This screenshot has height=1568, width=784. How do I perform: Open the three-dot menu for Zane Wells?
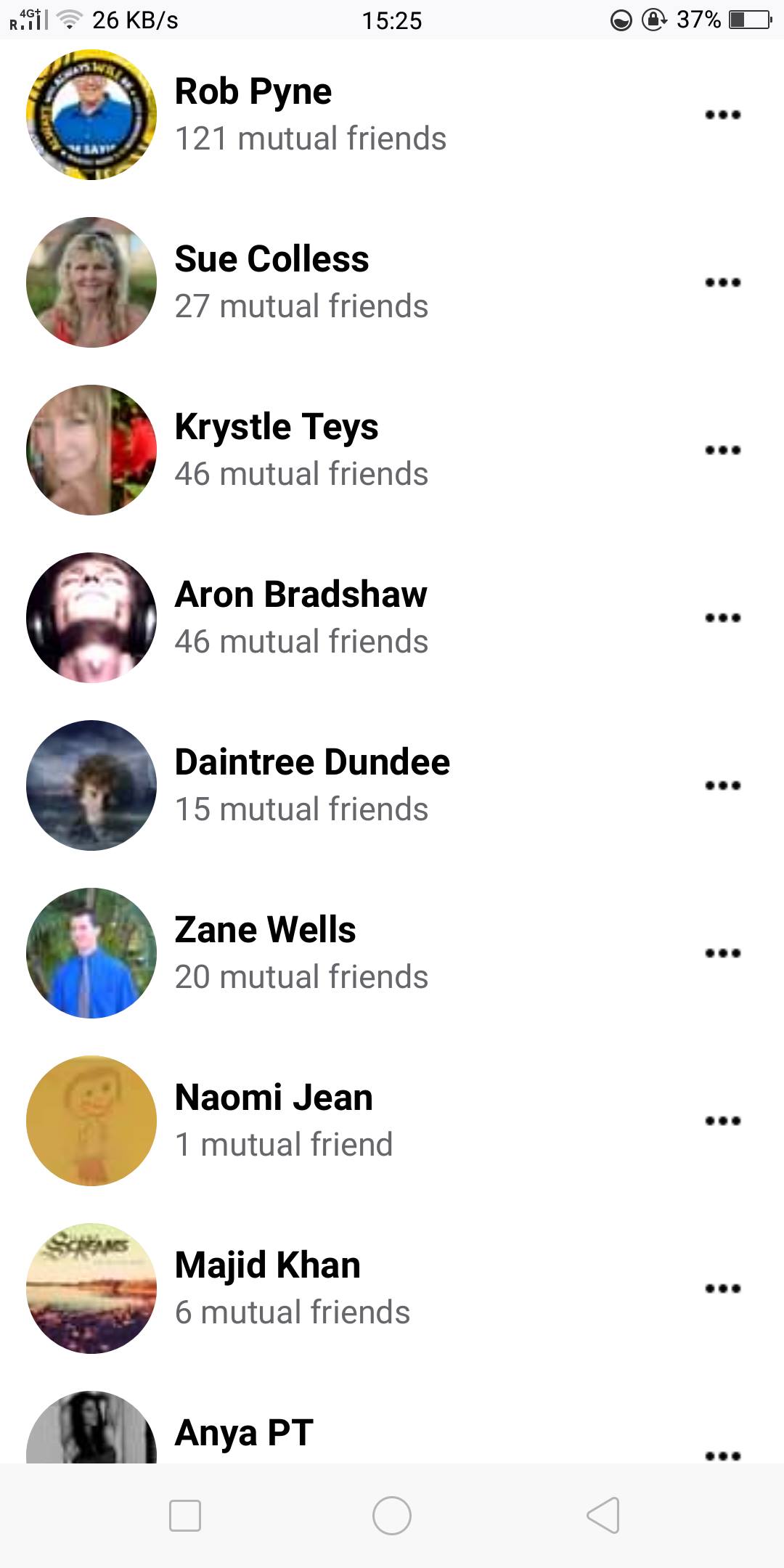coord(722,953)
